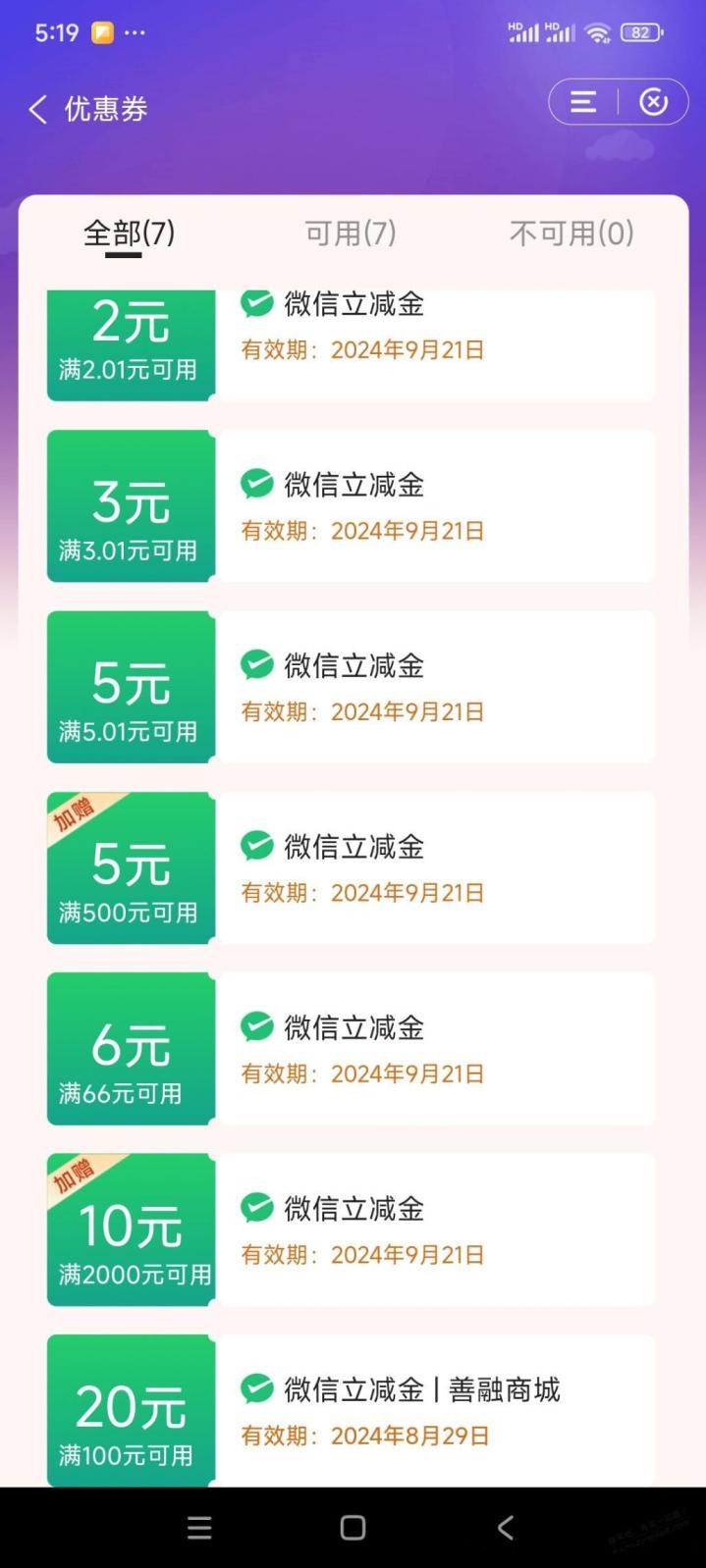Switch to the 不可用(0) tab
The height and width of the screenshot is (1568, 706).
[x=571, y=234]
